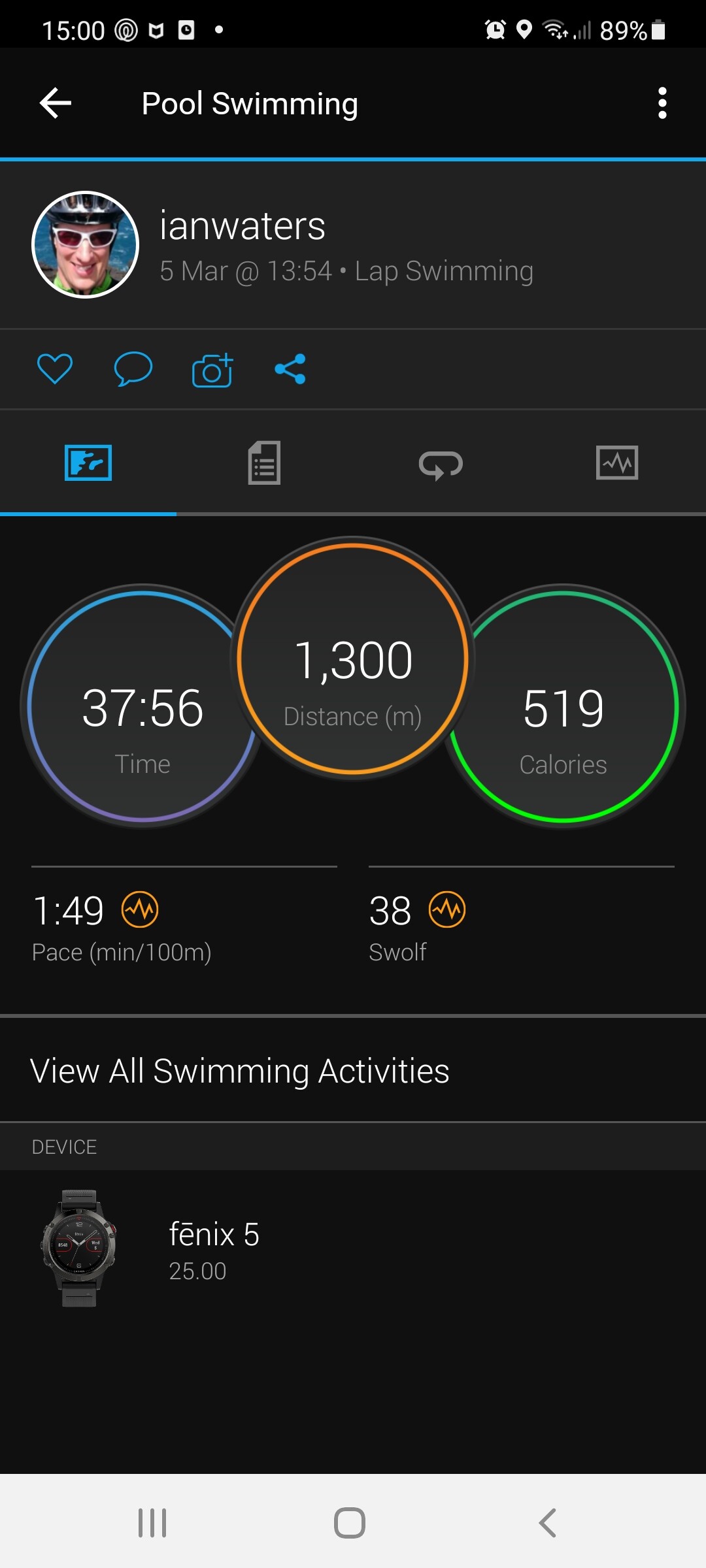Open the pace insight icon

140,909
